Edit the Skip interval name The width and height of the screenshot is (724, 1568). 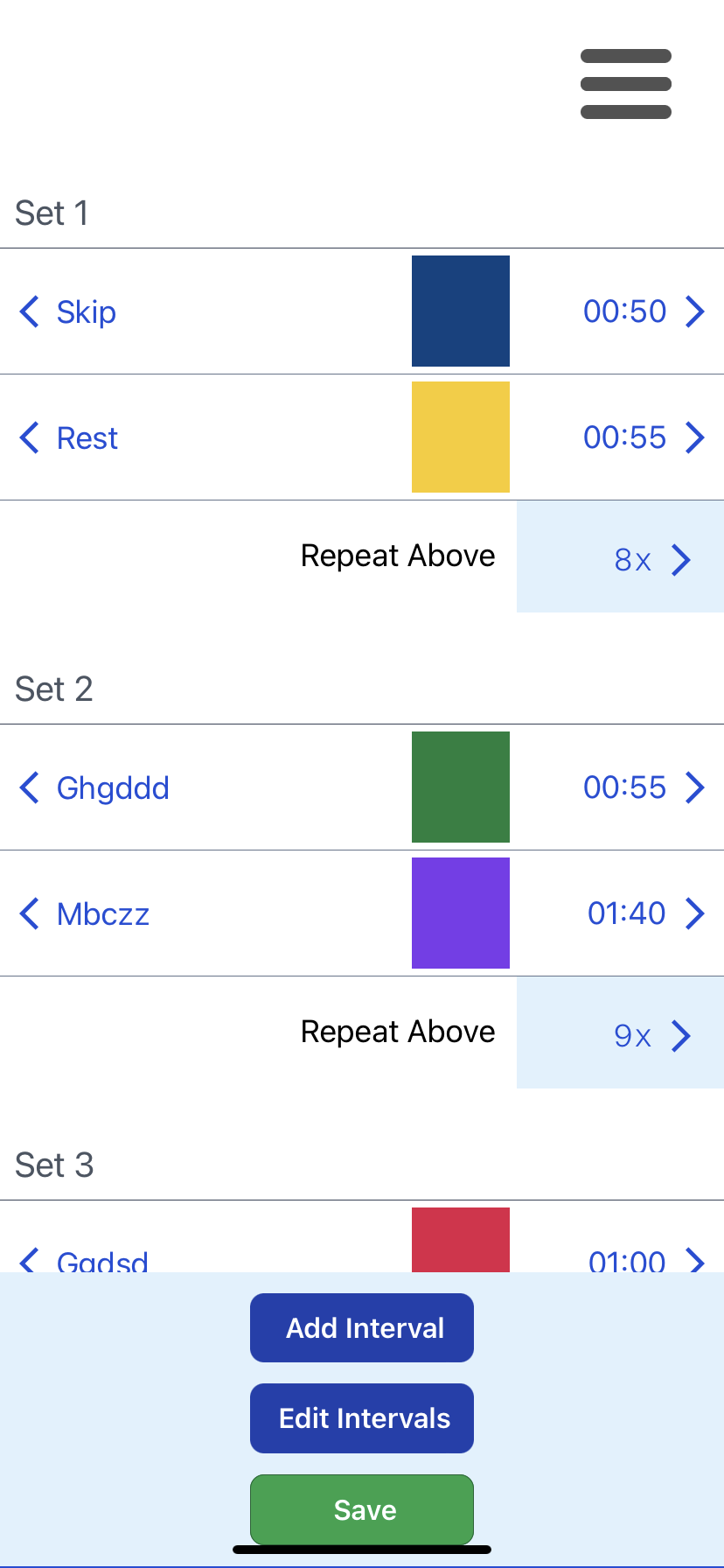point(68,311)
